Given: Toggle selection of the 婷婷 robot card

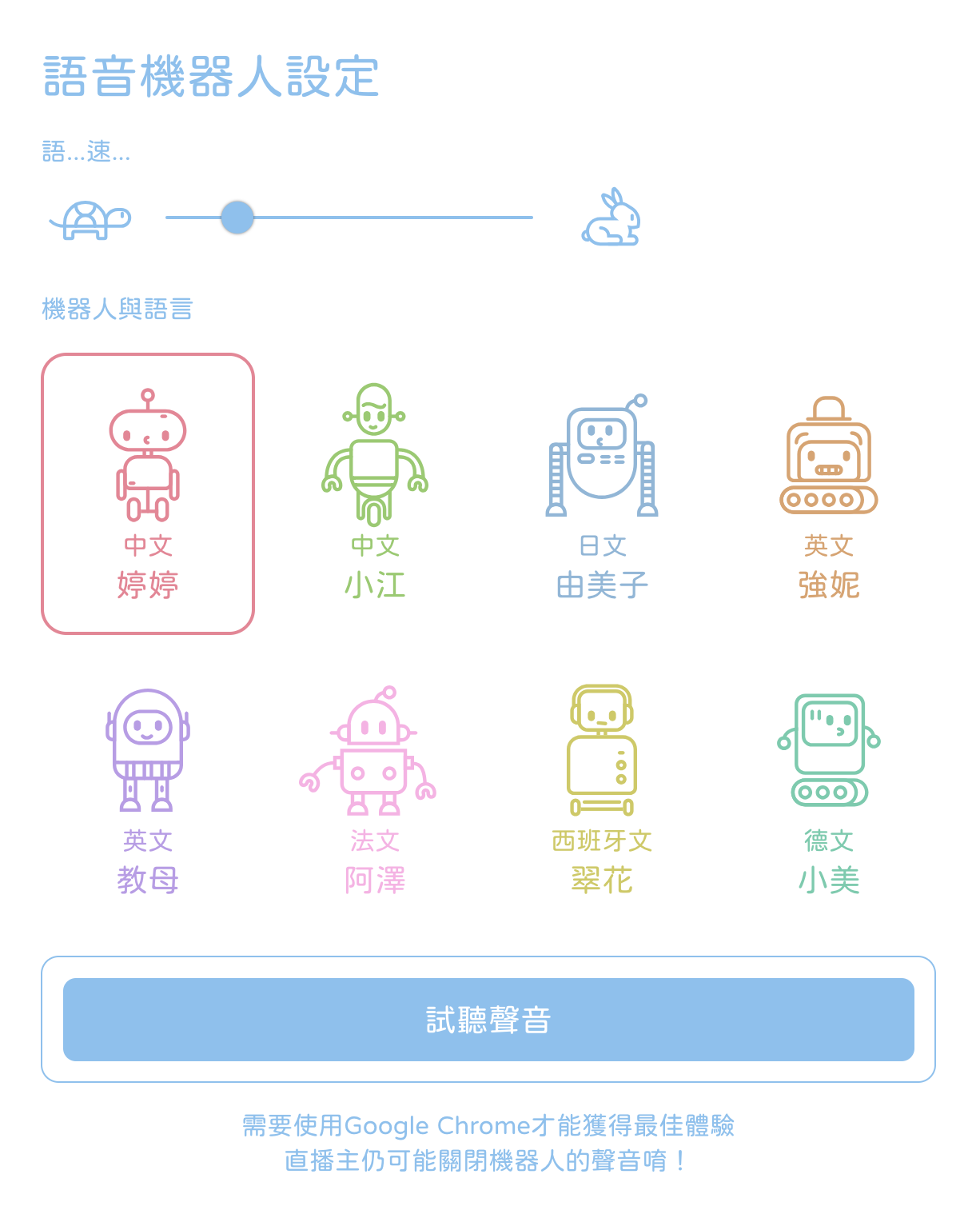Looking at the screenshot, I should pyautogui.click(x=148, y=492).
